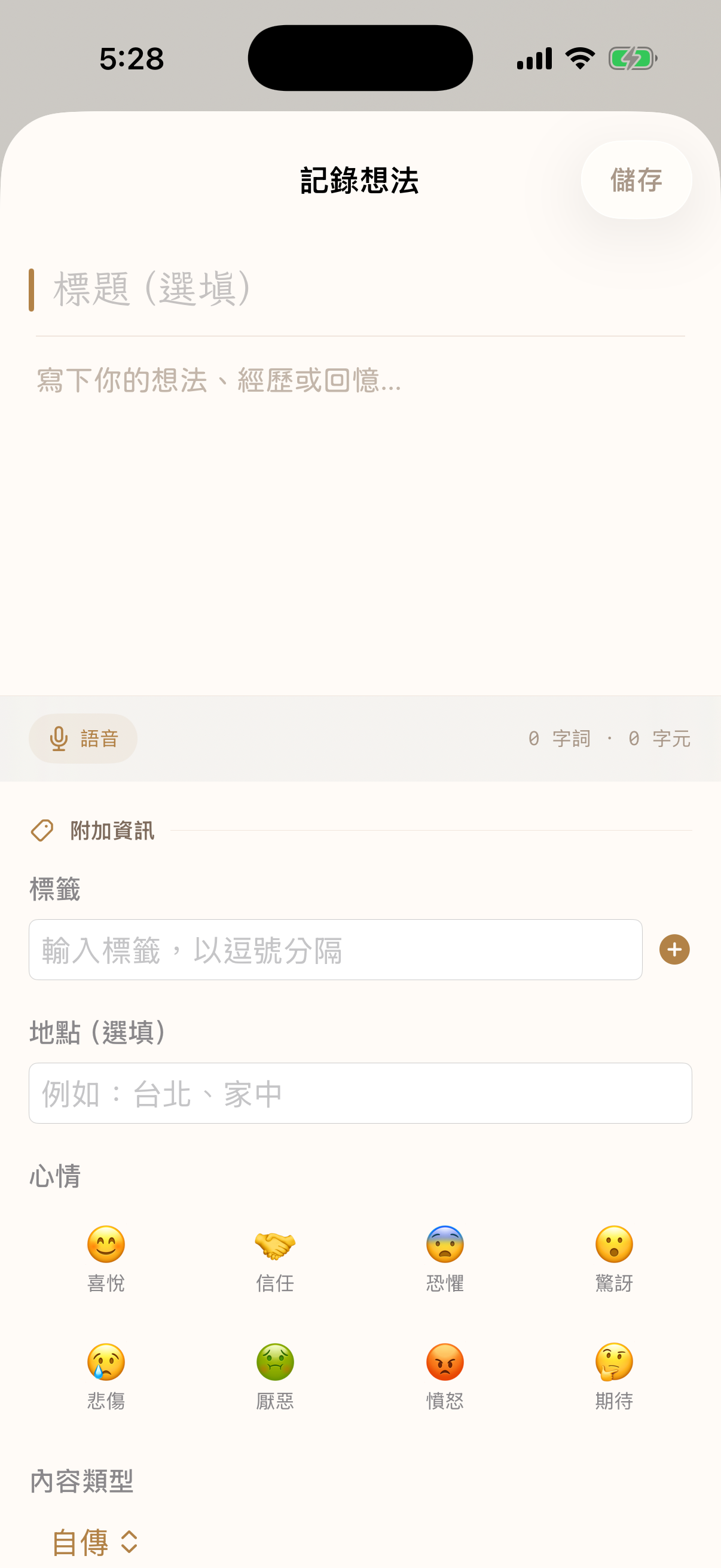The width and height of the screenshot is (721, 1568).
Task: Tap 儲存 to save the thought
Action: tap(636, 179)
